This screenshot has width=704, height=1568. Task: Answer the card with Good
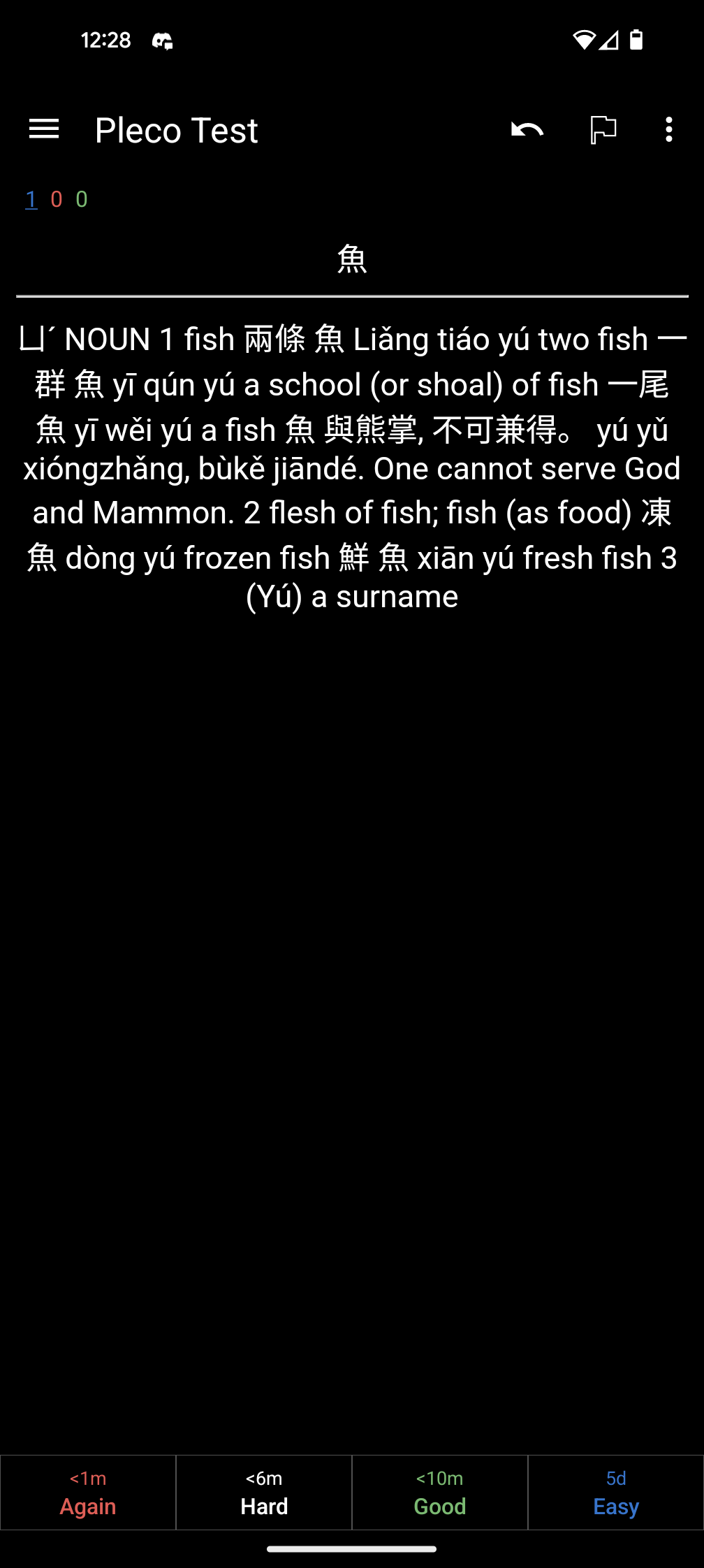click(440, 1493)
